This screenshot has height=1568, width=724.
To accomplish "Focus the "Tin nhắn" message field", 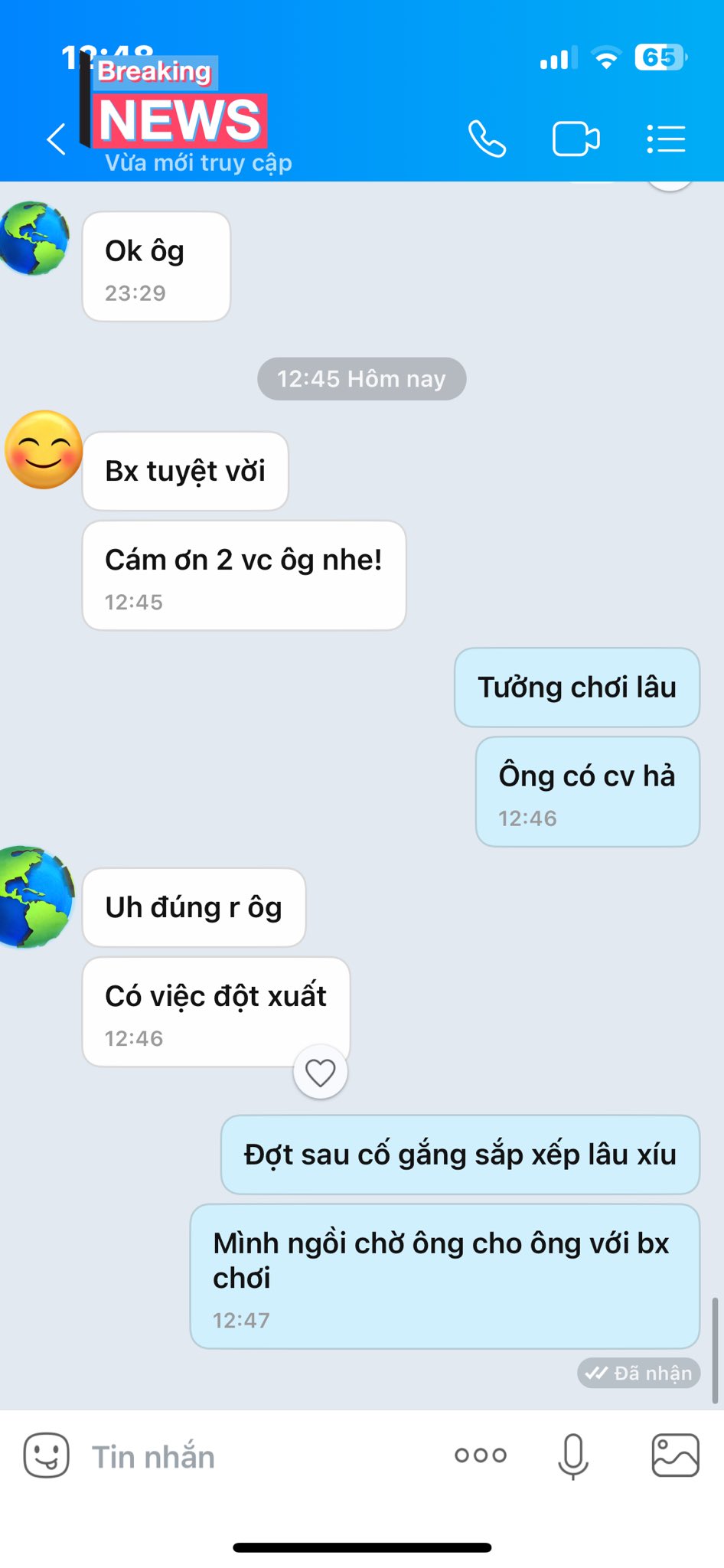I will pos(253,1457).
